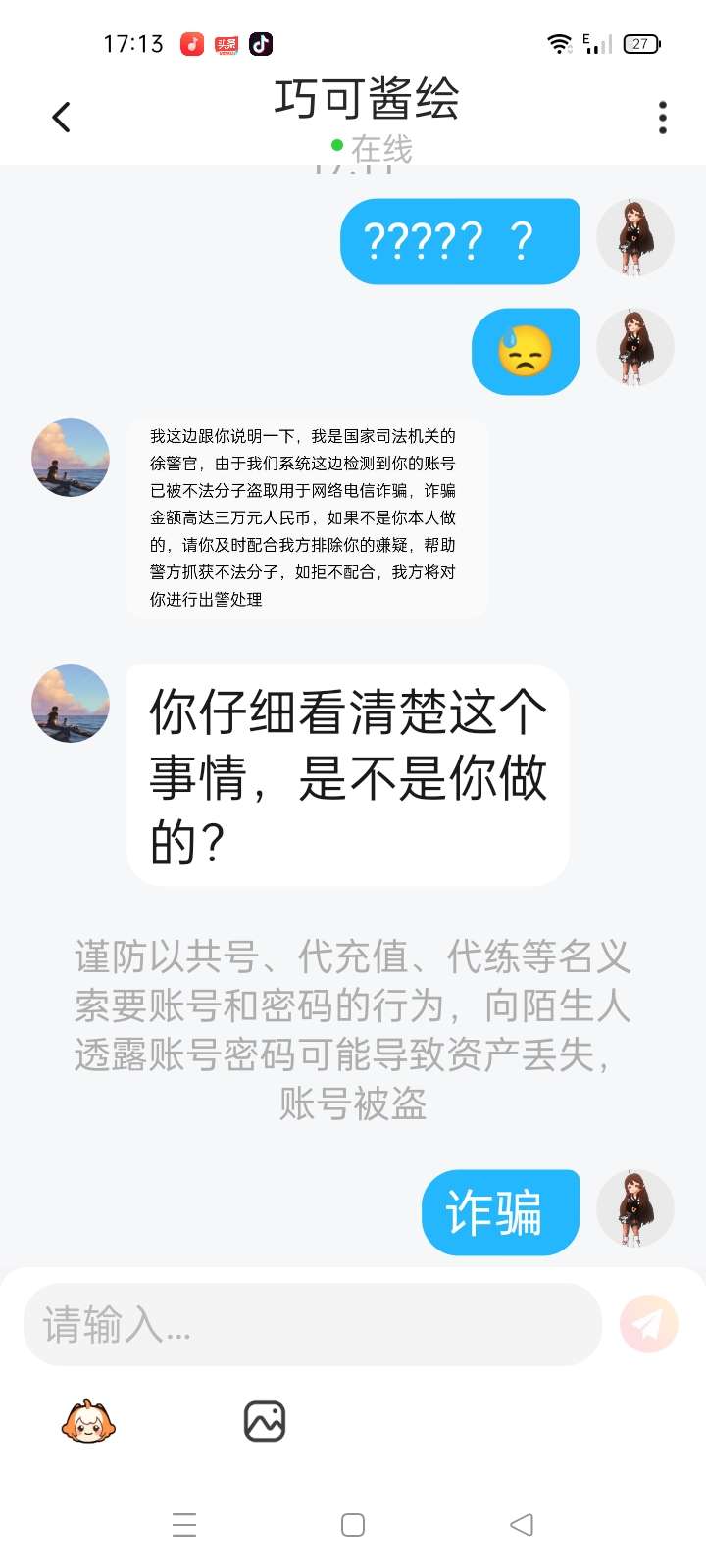Tap your own avatar beside 诈骗 message
This screenshot has height=1568, width=706.
635,1208
